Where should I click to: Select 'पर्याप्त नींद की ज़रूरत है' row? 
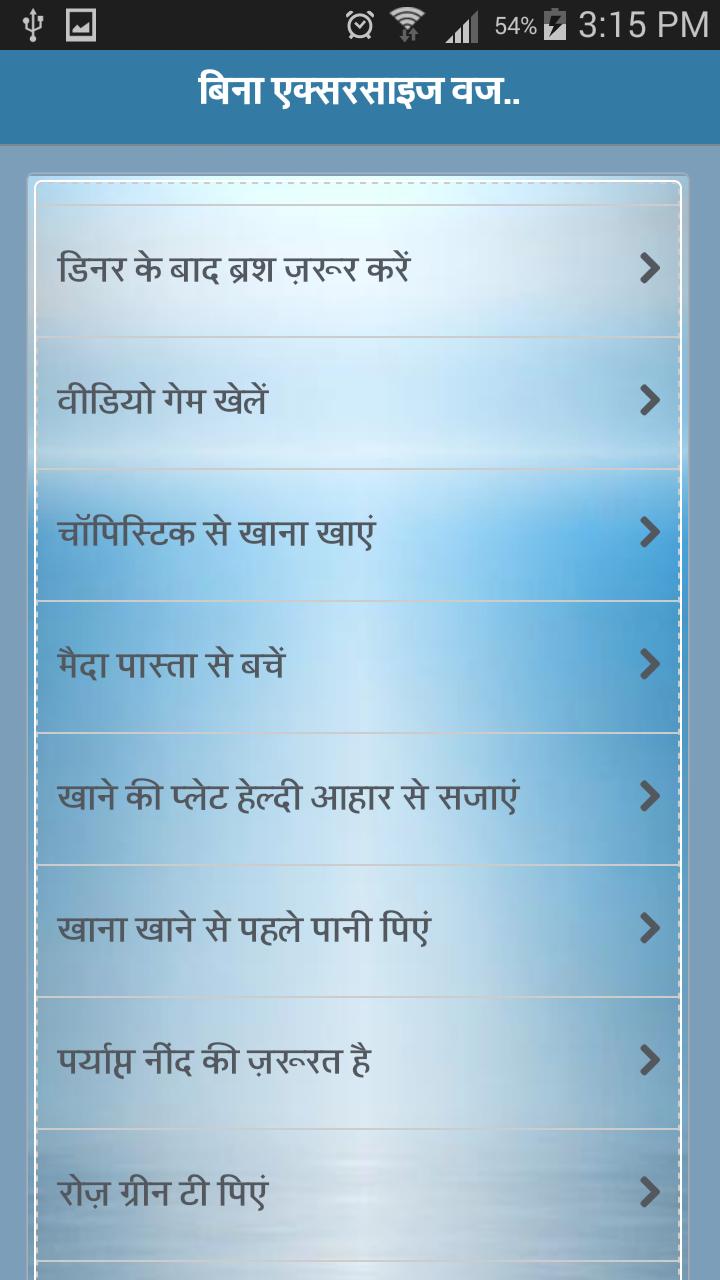(x=358, y=1062)
